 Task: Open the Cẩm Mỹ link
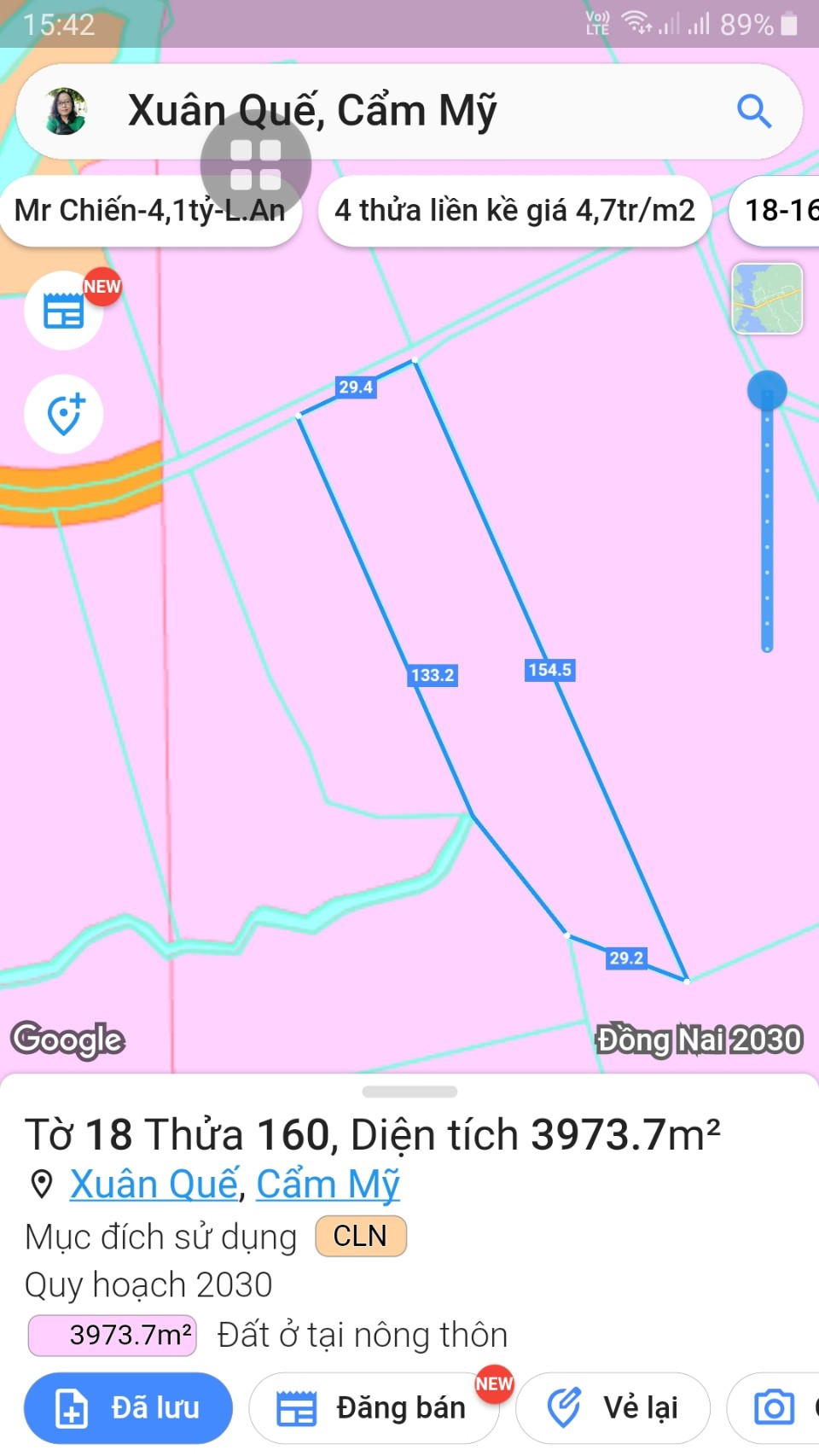click(328, 1184)
